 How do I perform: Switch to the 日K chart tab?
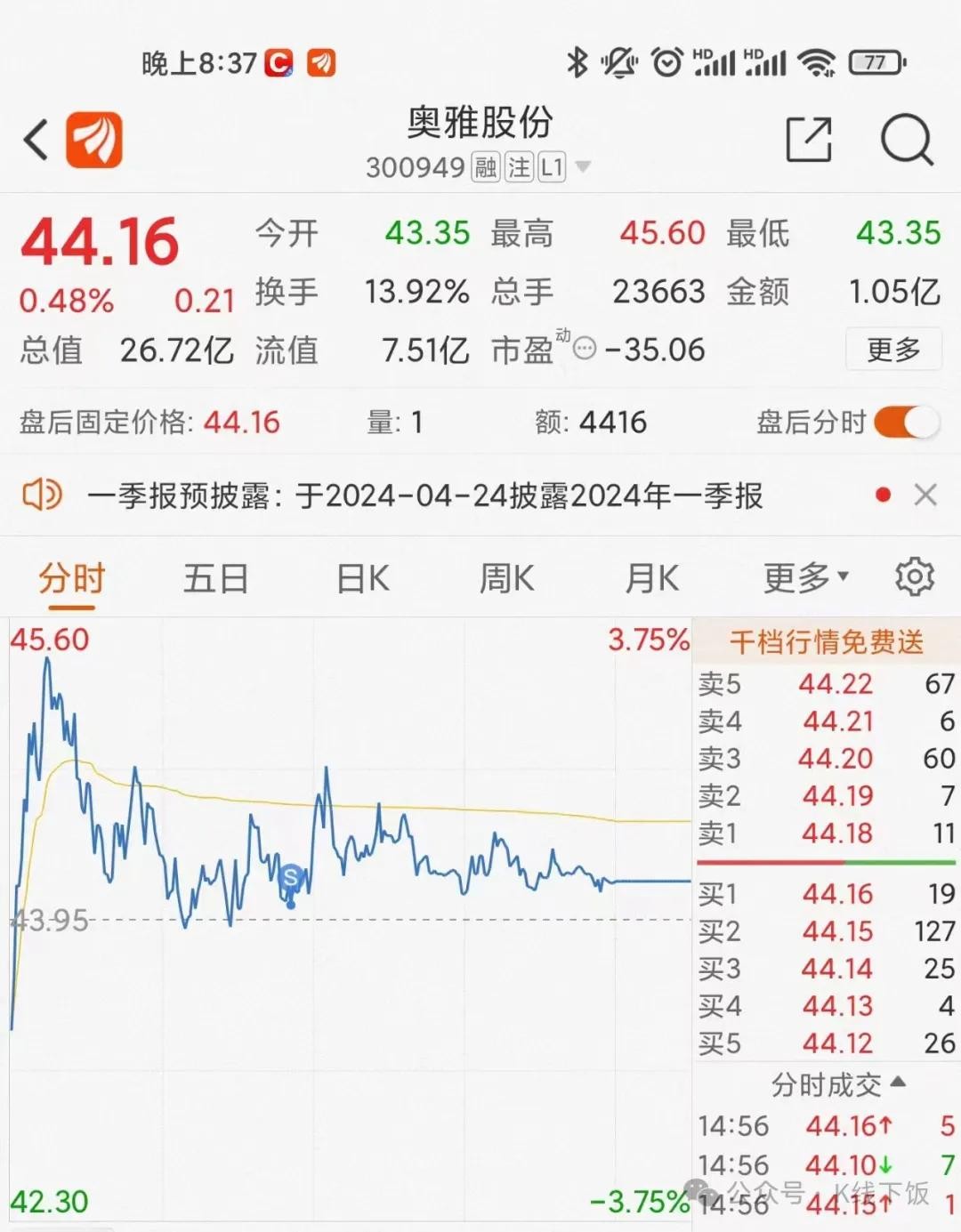[x=362, y=579]
